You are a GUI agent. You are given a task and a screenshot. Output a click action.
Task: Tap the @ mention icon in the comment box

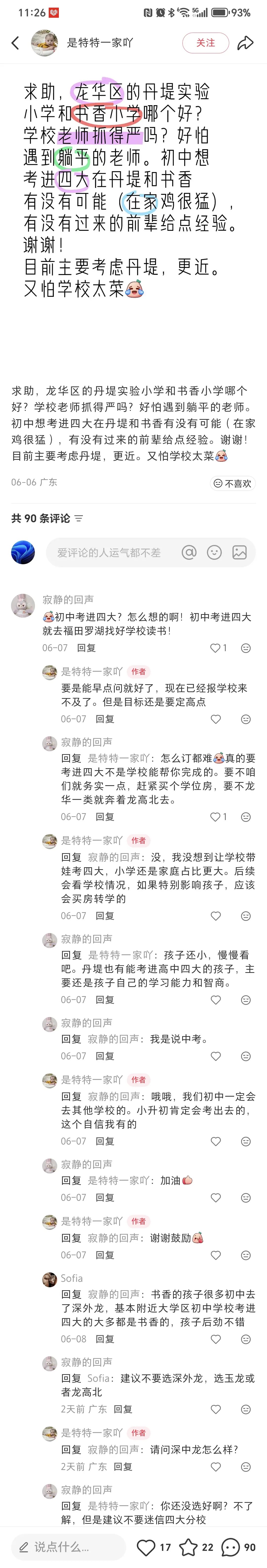point(189,553)
